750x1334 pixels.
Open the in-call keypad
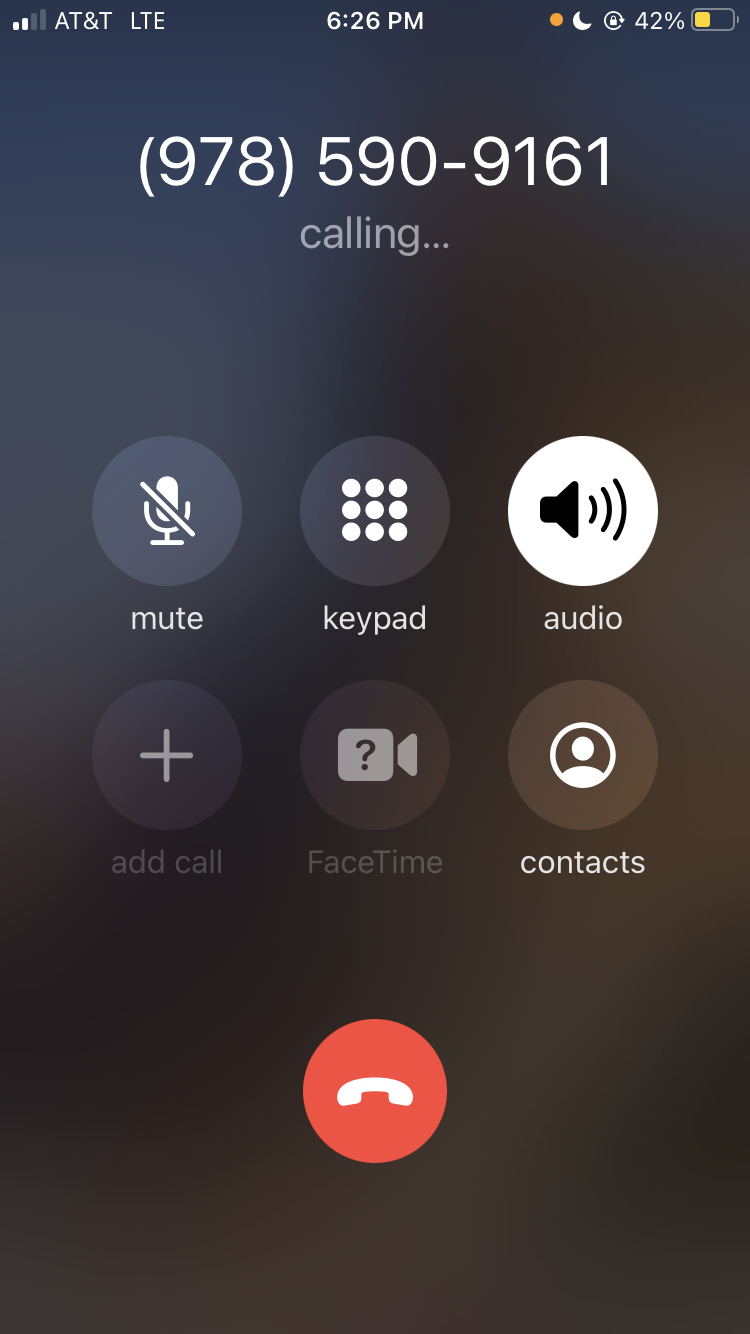[x=375, y=511]
